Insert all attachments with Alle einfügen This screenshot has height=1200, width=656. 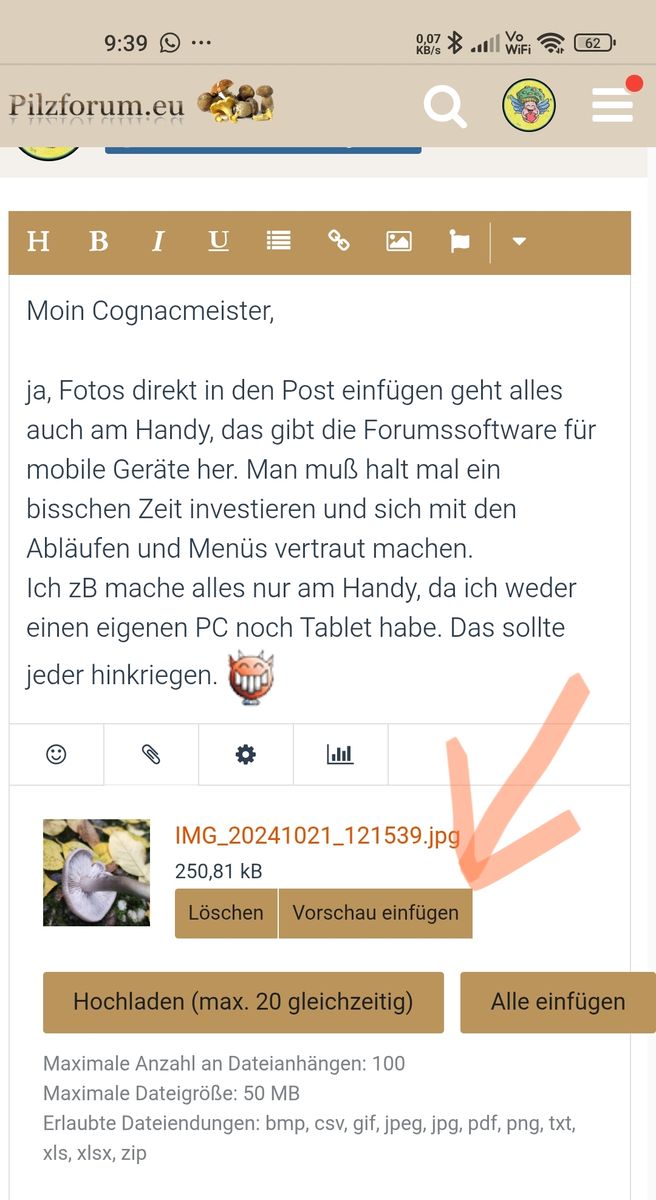[557, 1002]
